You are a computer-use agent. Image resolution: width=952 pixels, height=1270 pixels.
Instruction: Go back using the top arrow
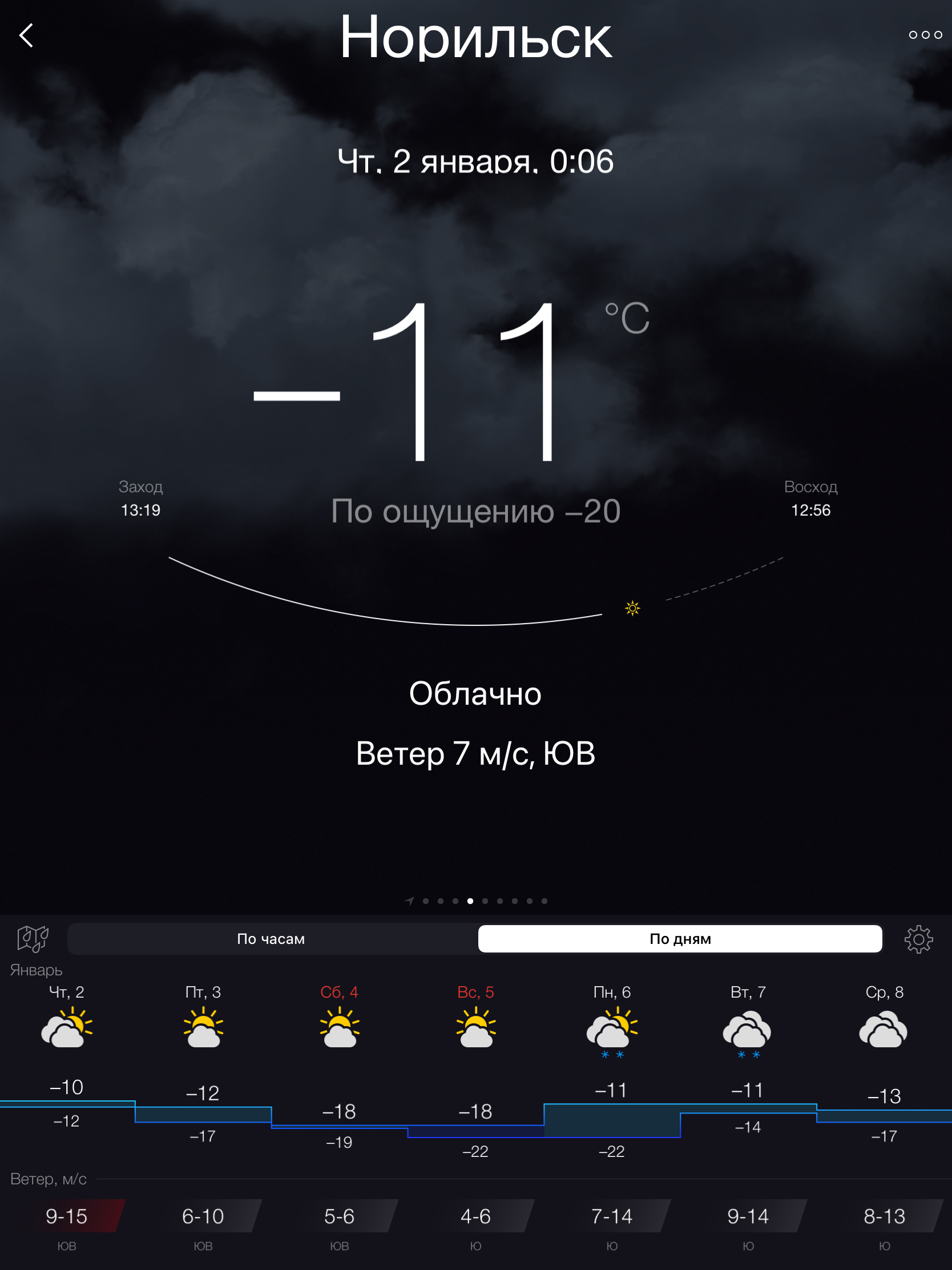click(26, 35)
